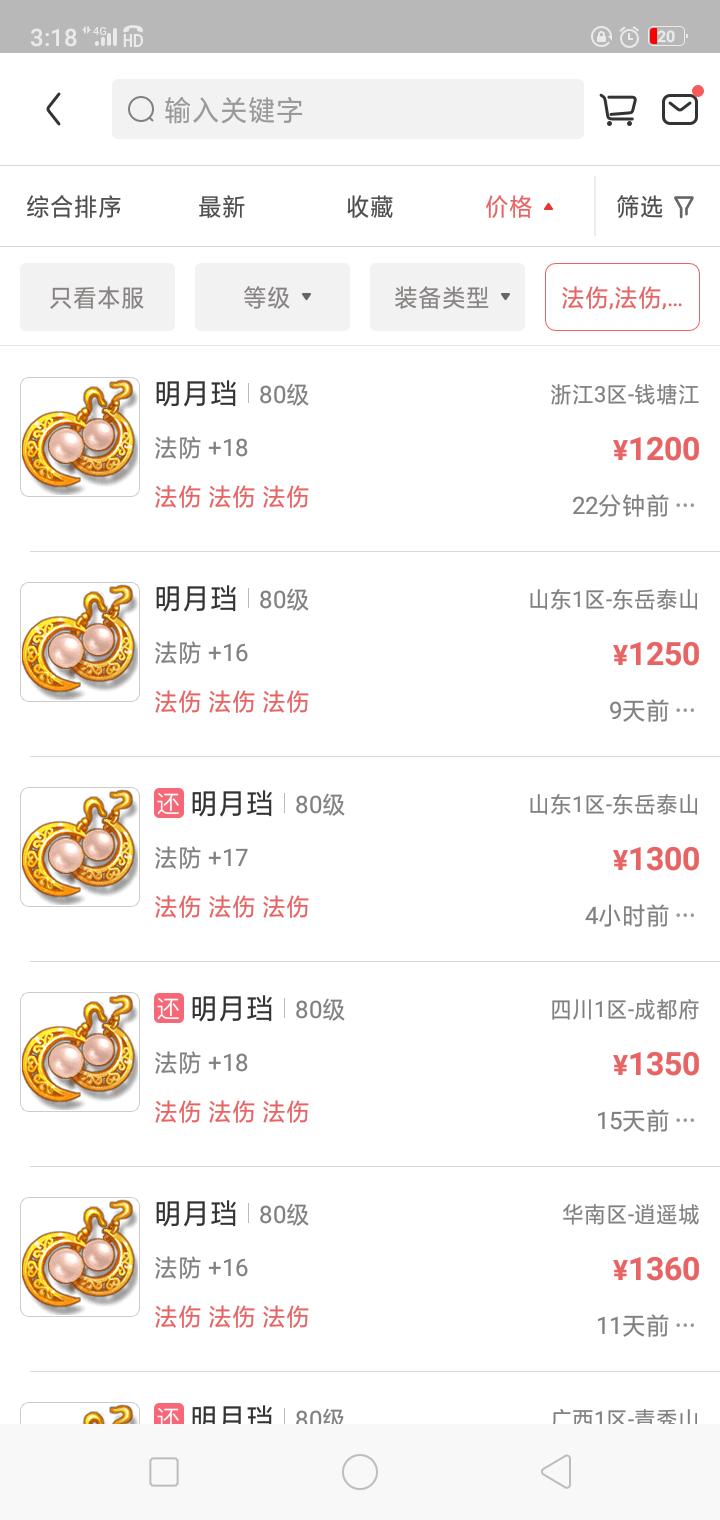View the ¥1300 明月珰 from 山东1区
Image resolution: width=720 pixels, height=1520 pixels.
360,859
